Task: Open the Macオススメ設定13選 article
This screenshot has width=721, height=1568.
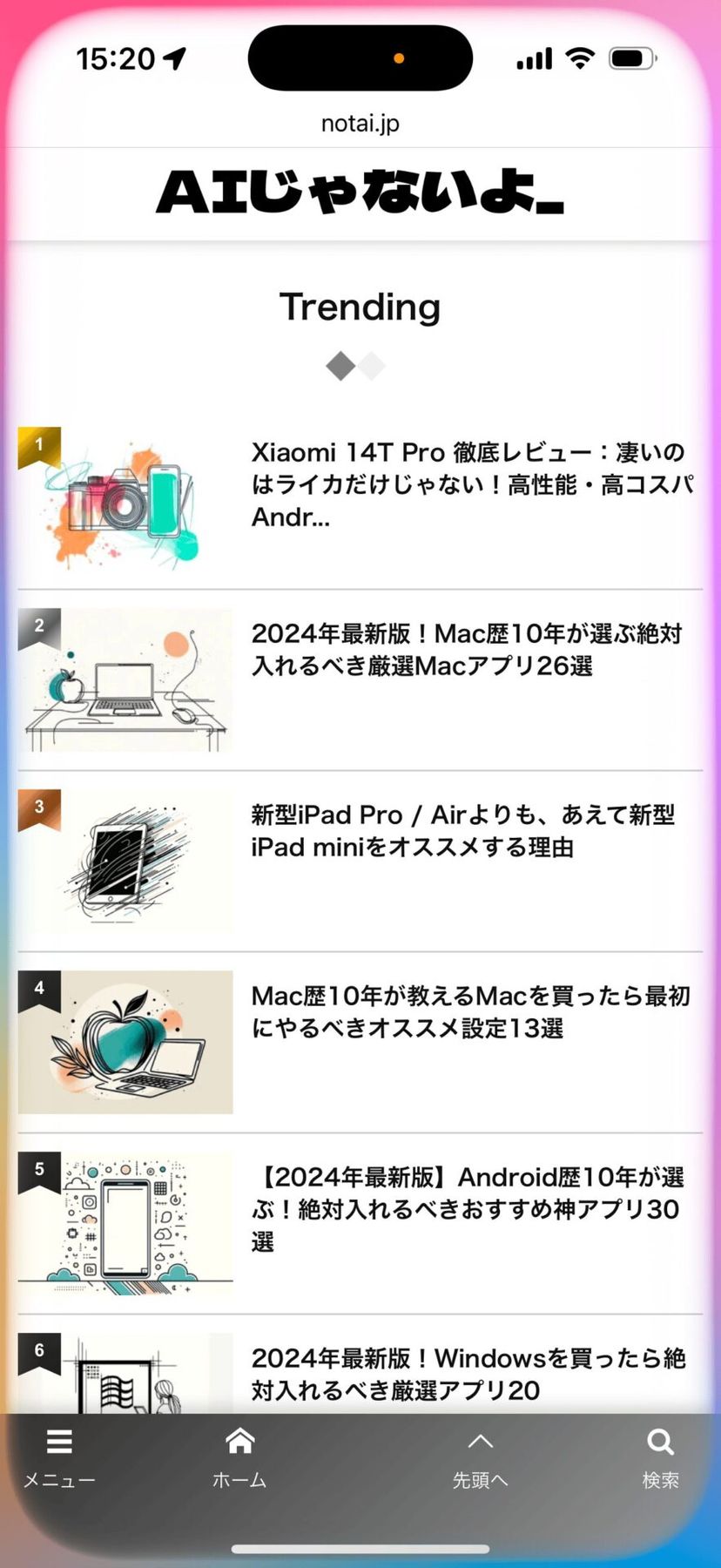Action: 470,1012
